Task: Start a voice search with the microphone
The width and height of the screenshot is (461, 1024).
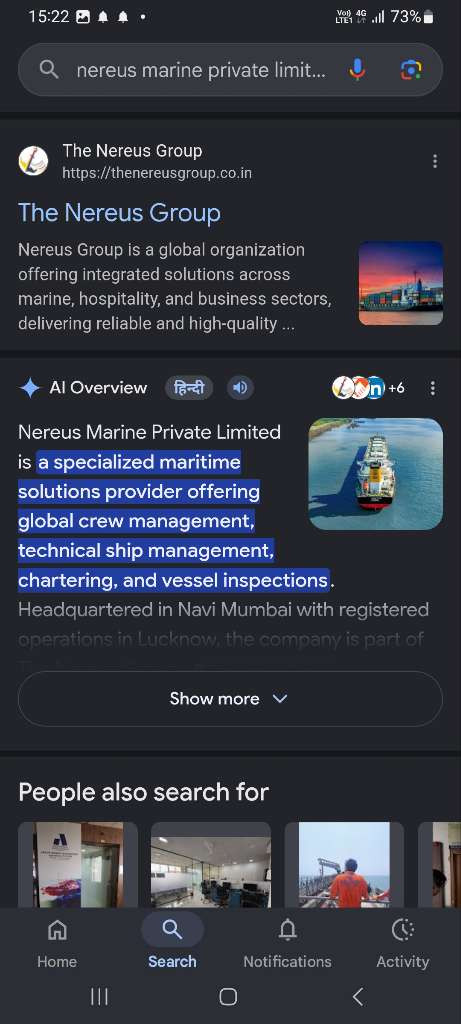Action: (357, 70)
